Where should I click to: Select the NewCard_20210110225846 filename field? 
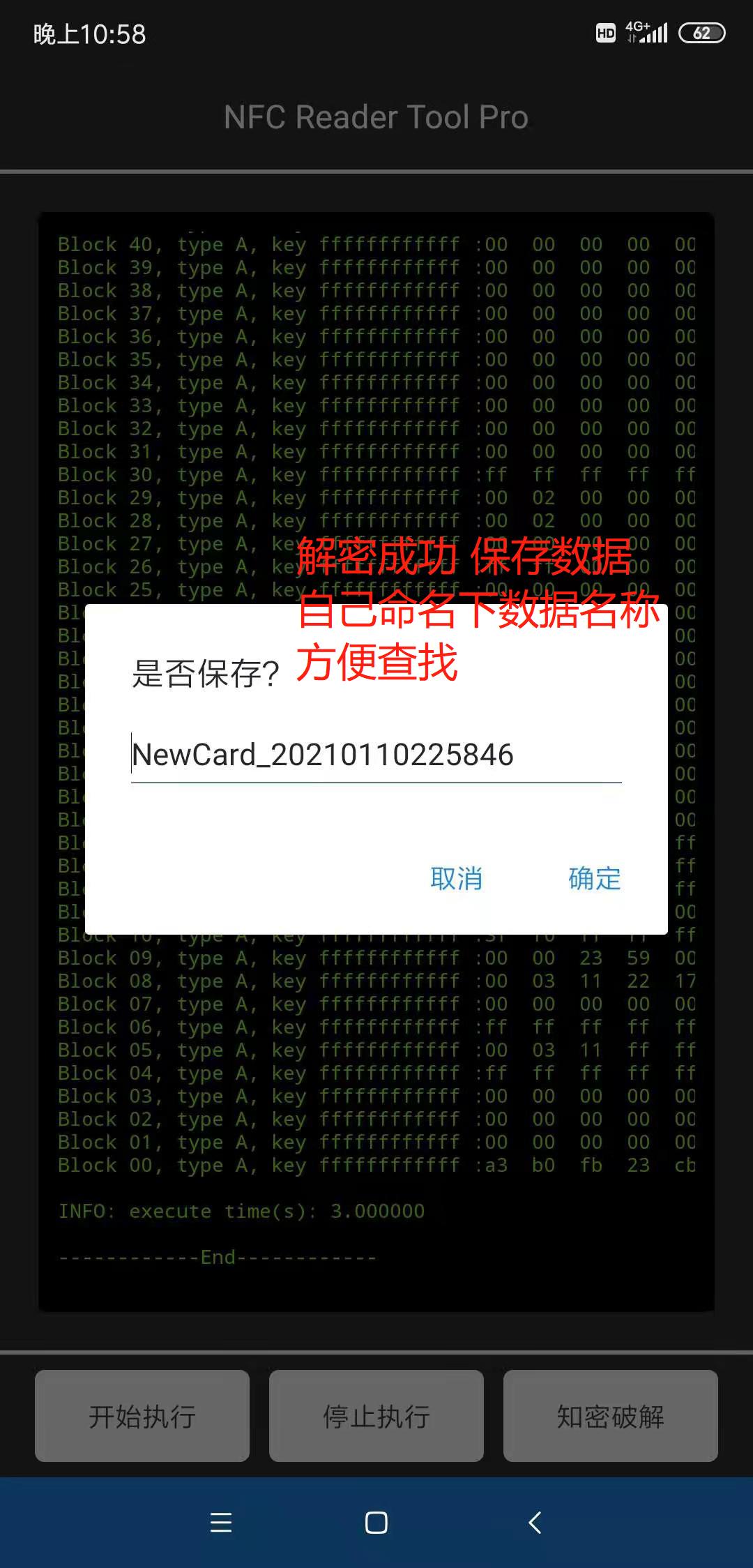pyautogui.click(x=321, y=755)
